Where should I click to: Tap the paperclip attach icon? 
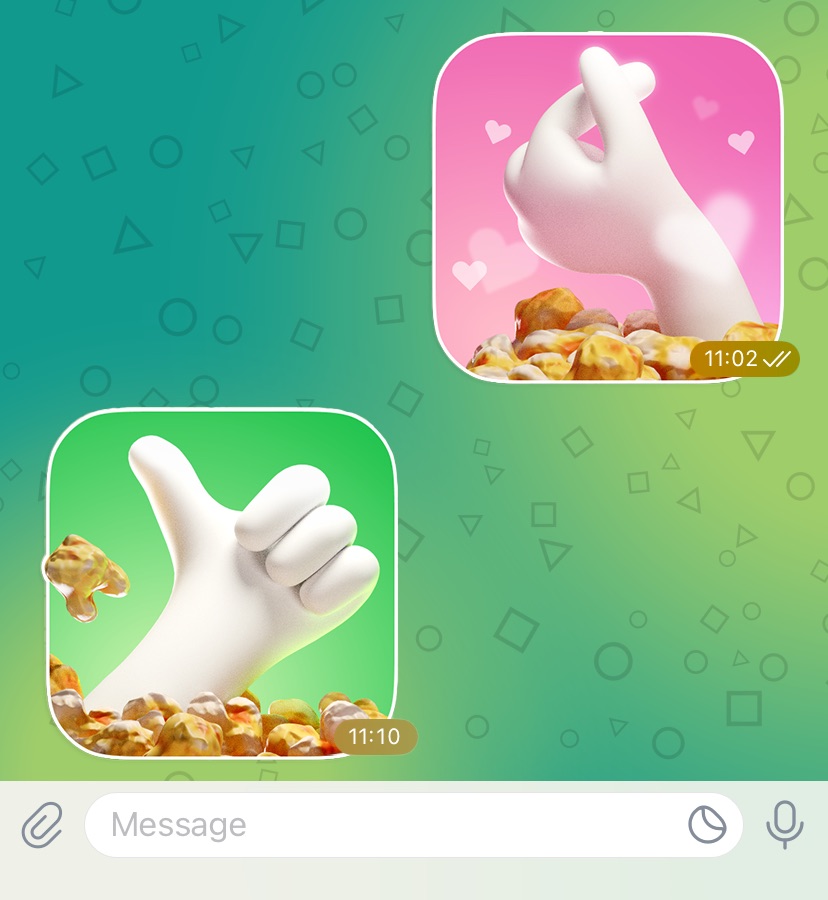[x=42, y=826]
